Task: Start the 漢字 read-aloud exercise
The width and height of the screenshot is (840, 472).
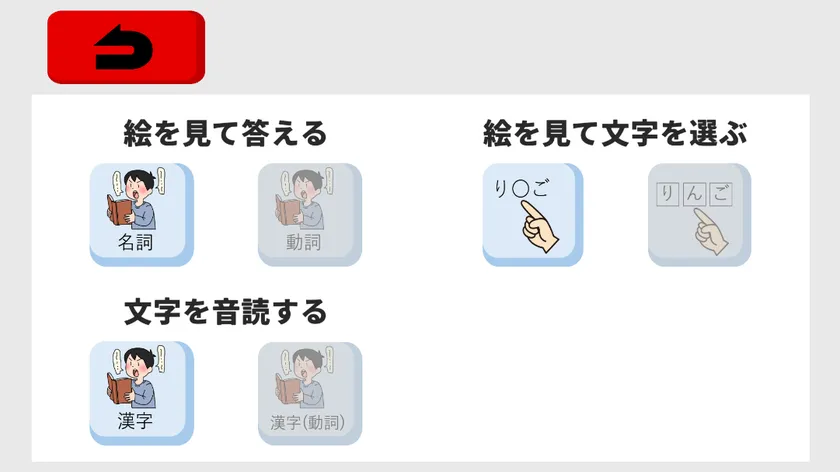Action: 140,392
